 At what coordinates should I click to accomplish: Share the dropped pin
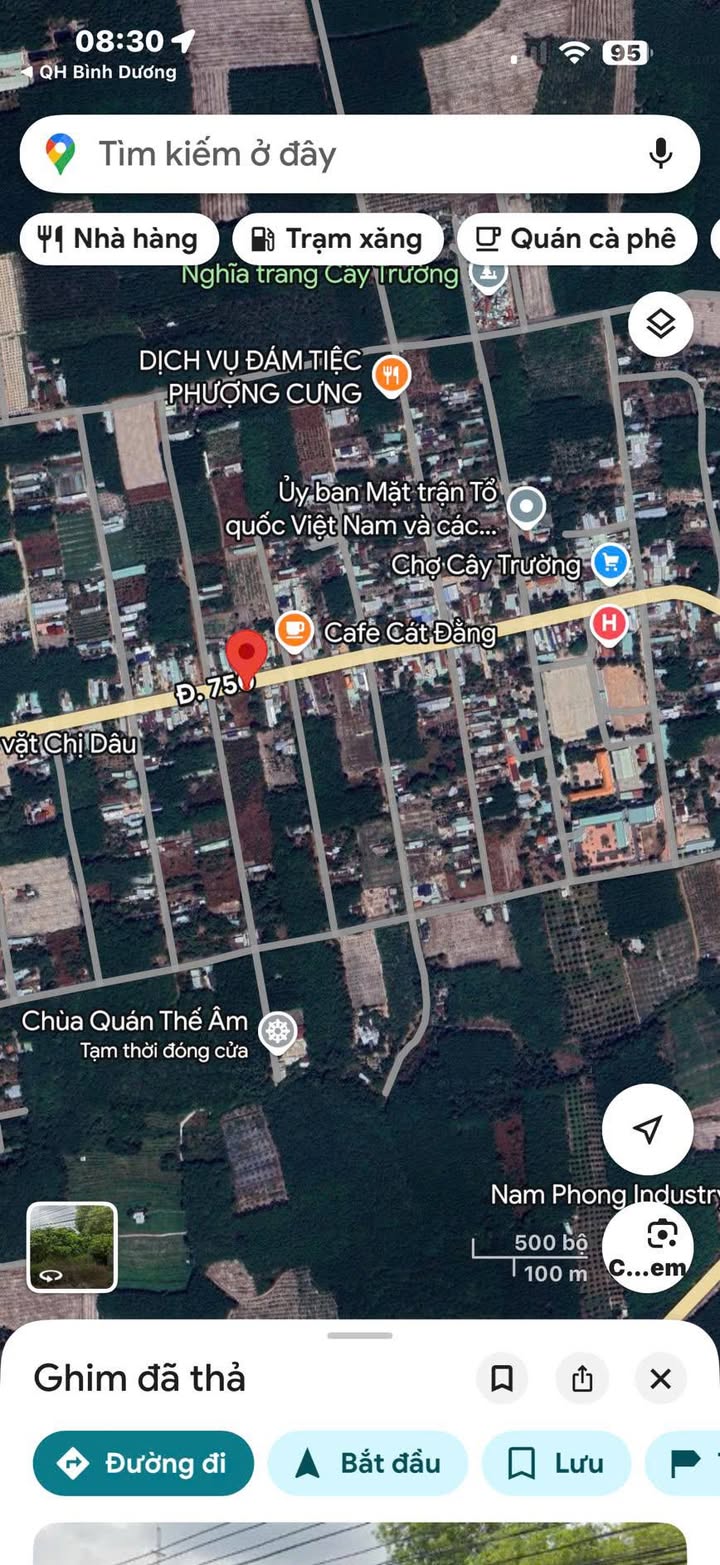click(x=582, y=1379)
